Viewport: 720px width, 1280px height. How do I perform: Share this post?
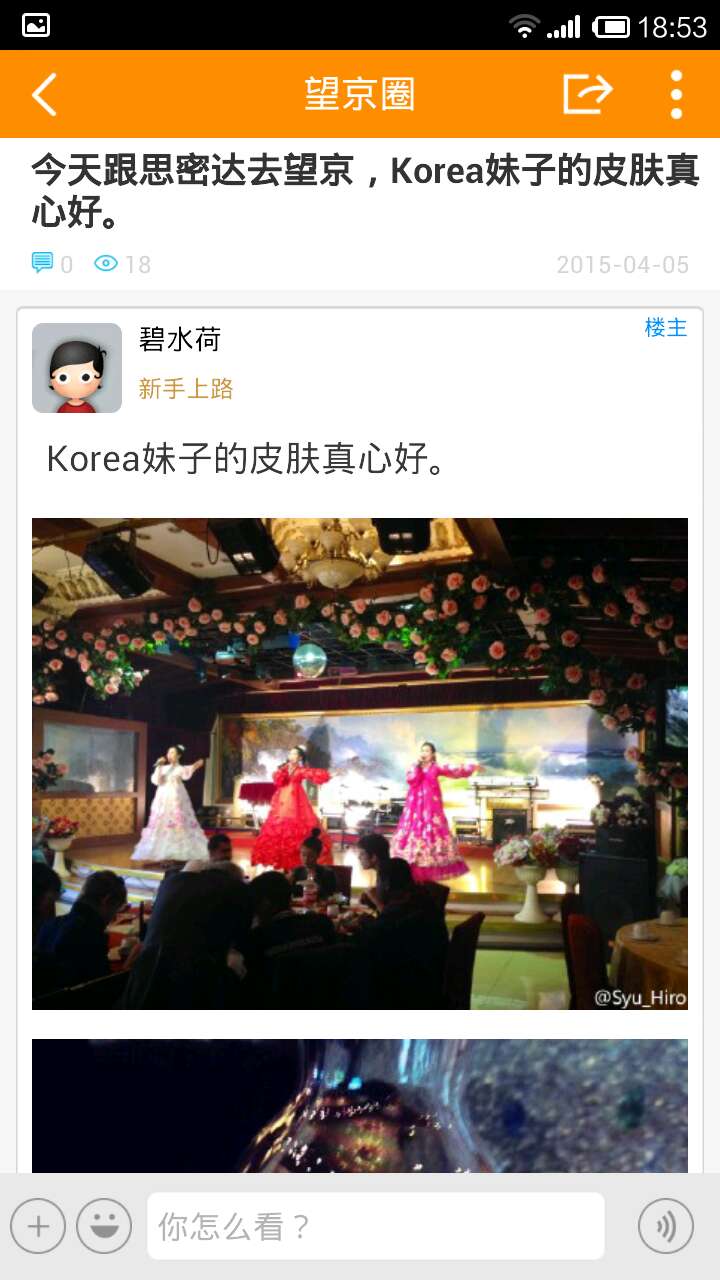point(587,94)
